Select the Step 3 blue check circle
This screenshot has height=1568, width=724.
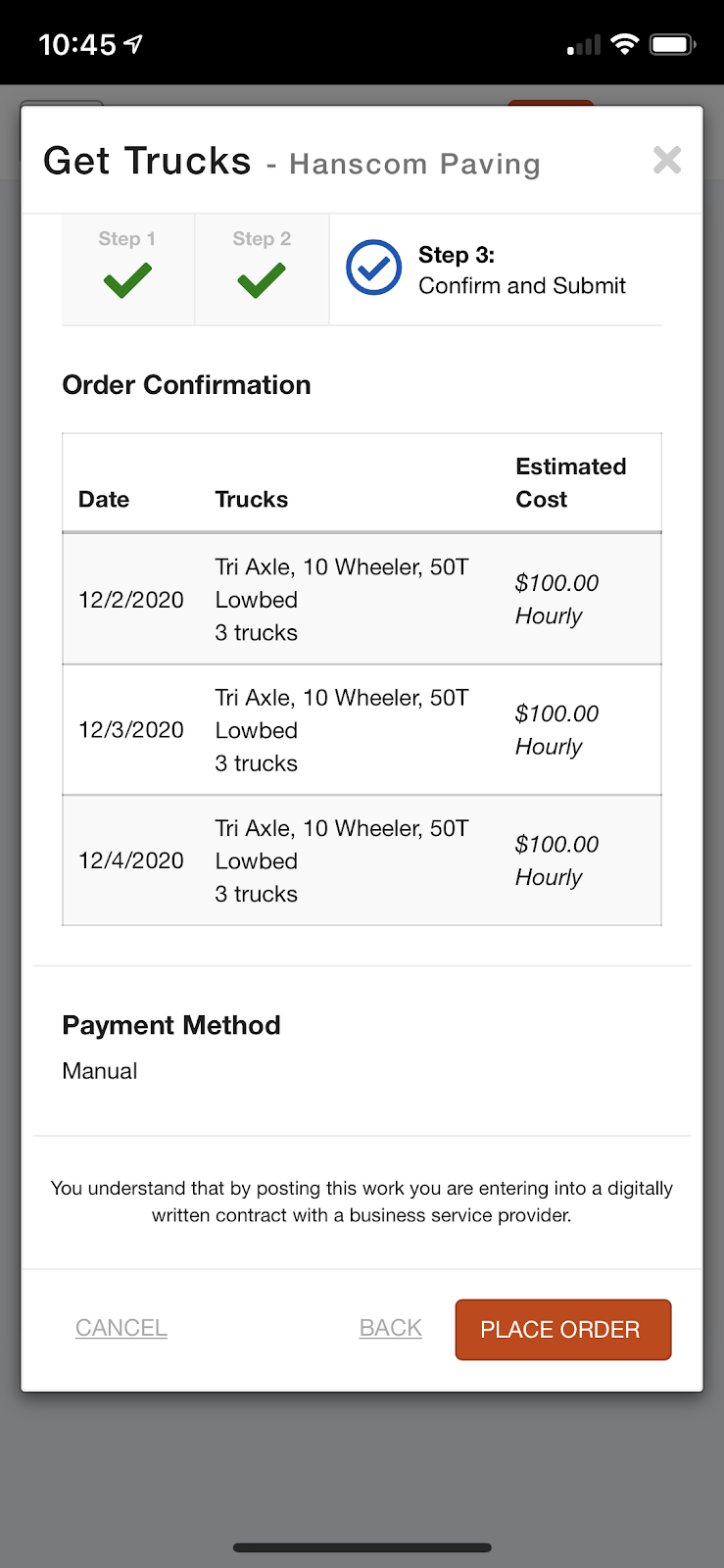point(373,266)
